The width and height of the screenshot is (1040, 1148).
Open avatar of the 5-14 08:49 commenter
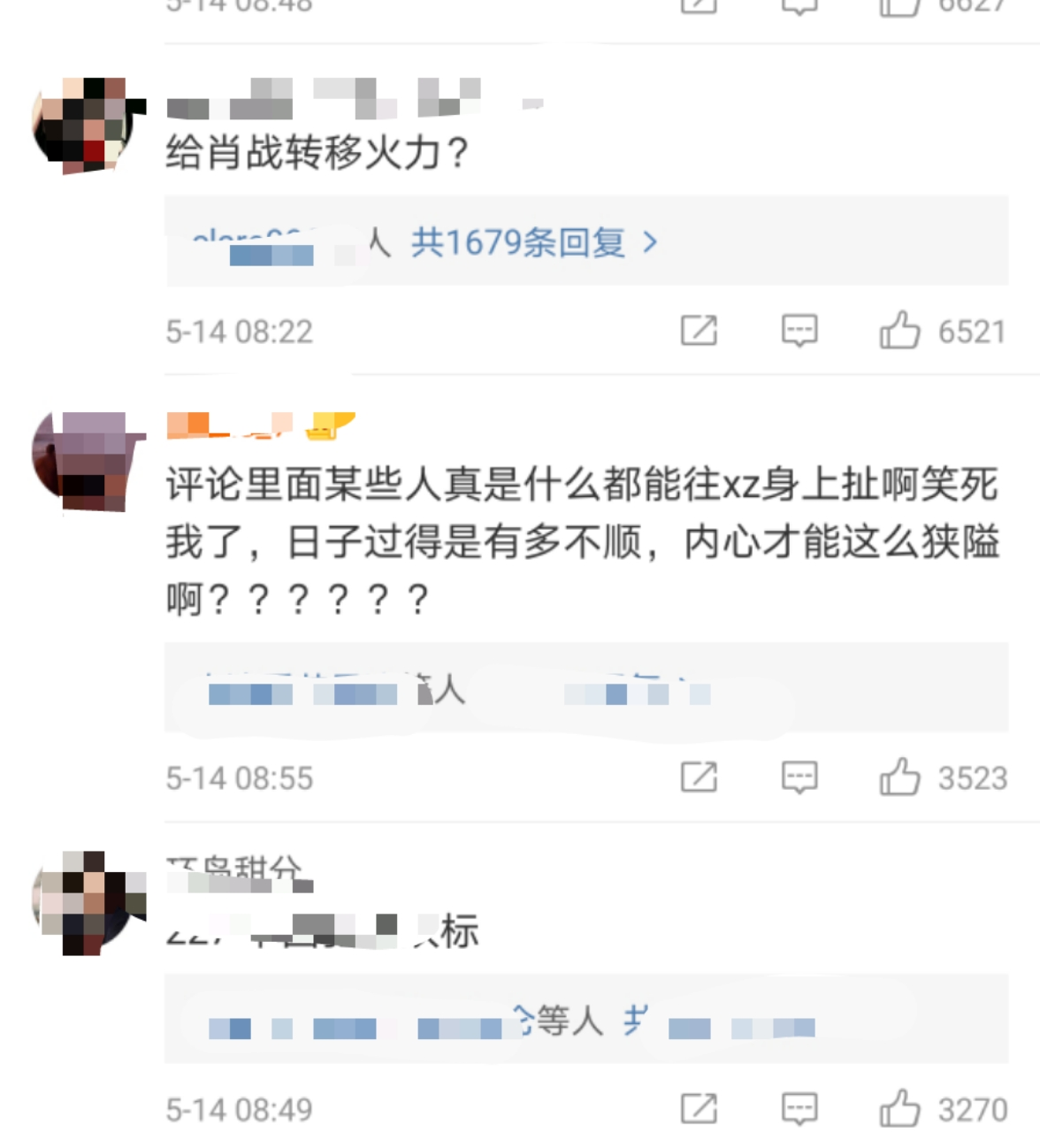click(x=88, y=902)
